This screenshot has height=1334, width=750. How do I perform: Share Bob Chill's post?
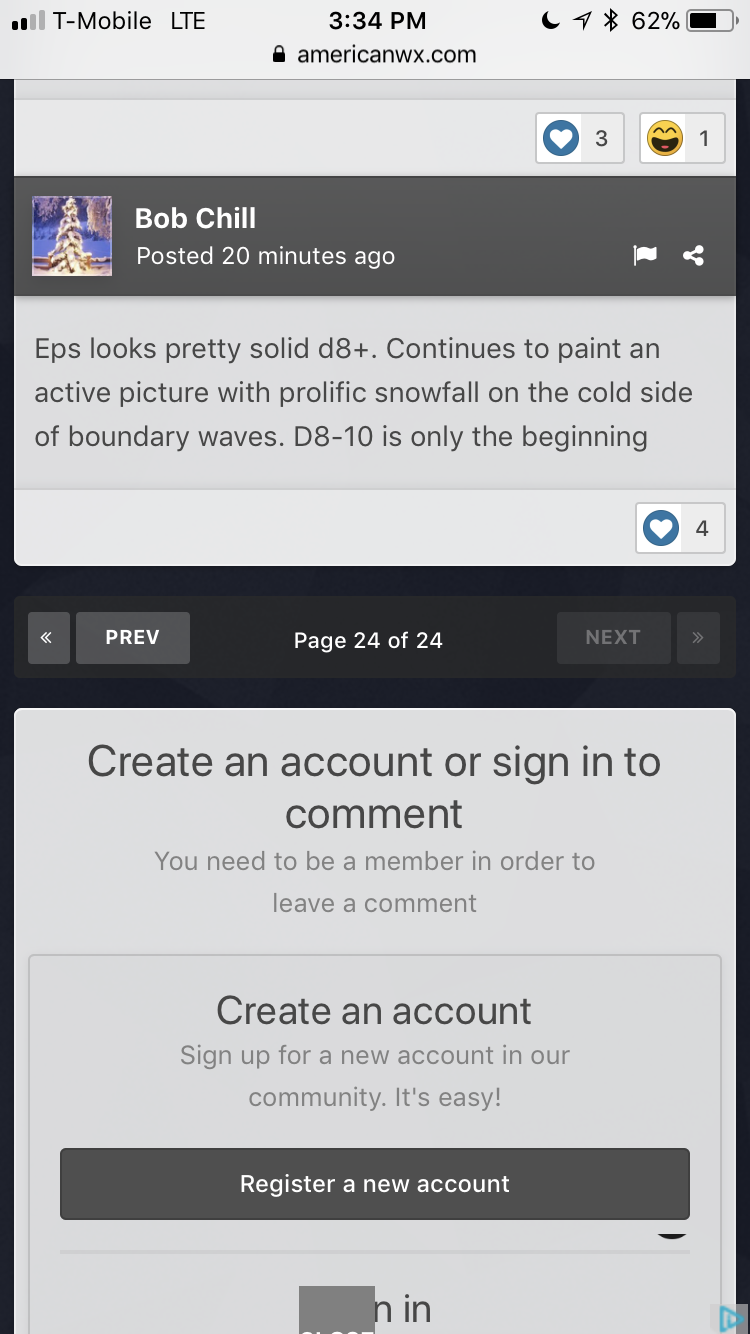pos(694,256)
